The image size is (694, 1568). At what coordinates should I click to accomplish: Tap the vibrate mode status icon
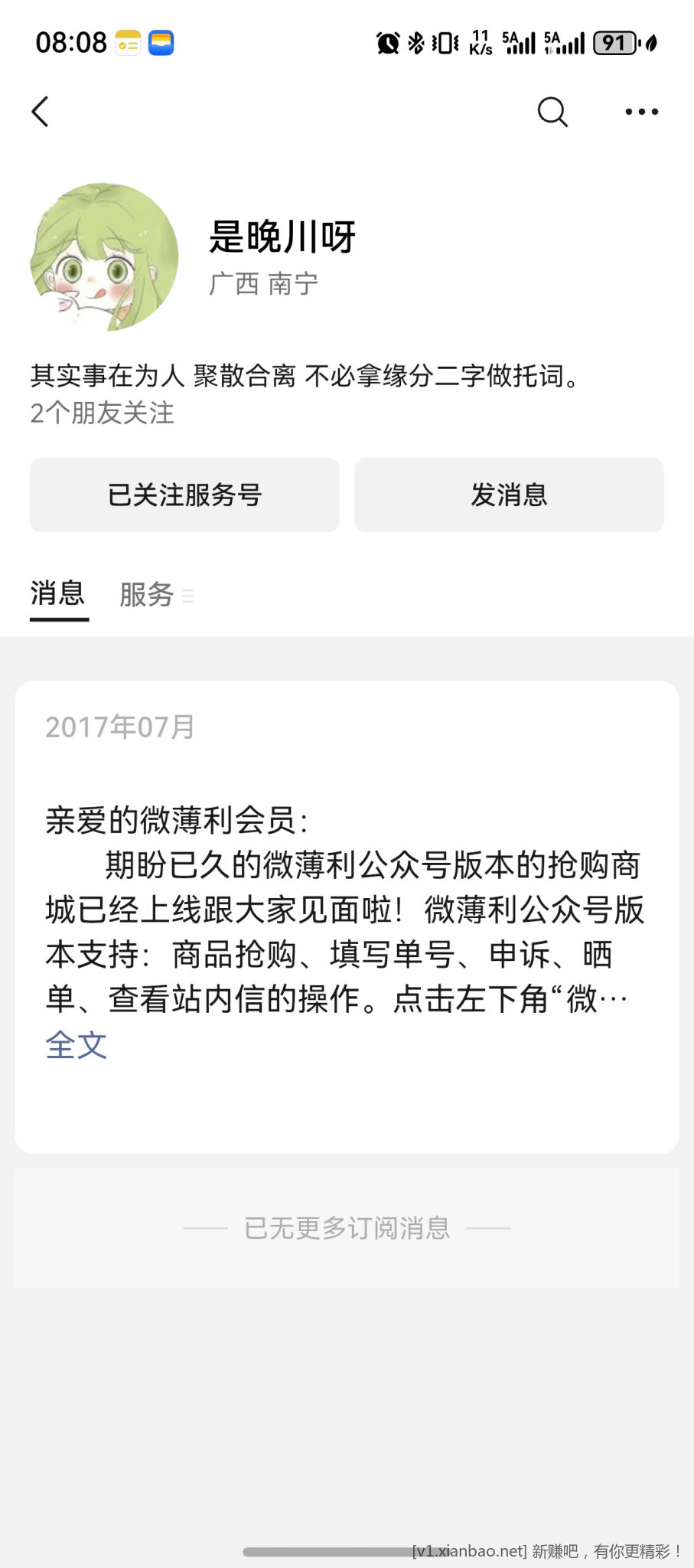444,44
